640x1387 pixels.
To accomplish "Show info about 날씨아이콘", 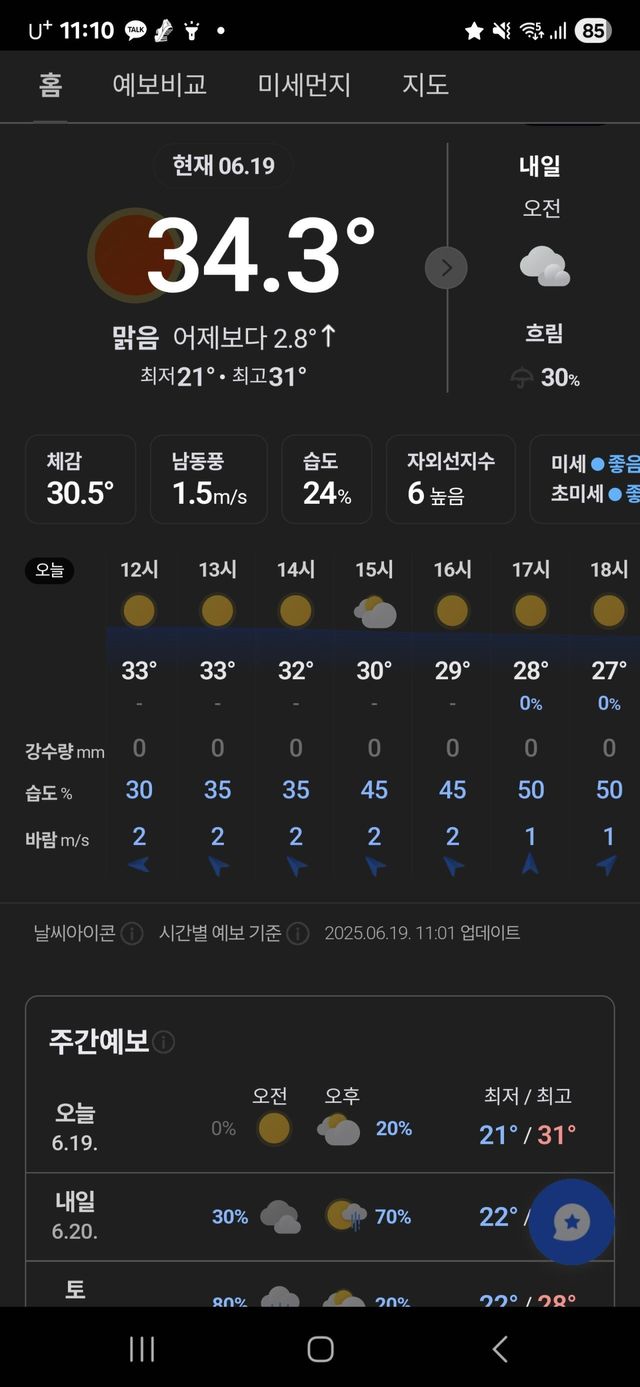I will [132, 934].
